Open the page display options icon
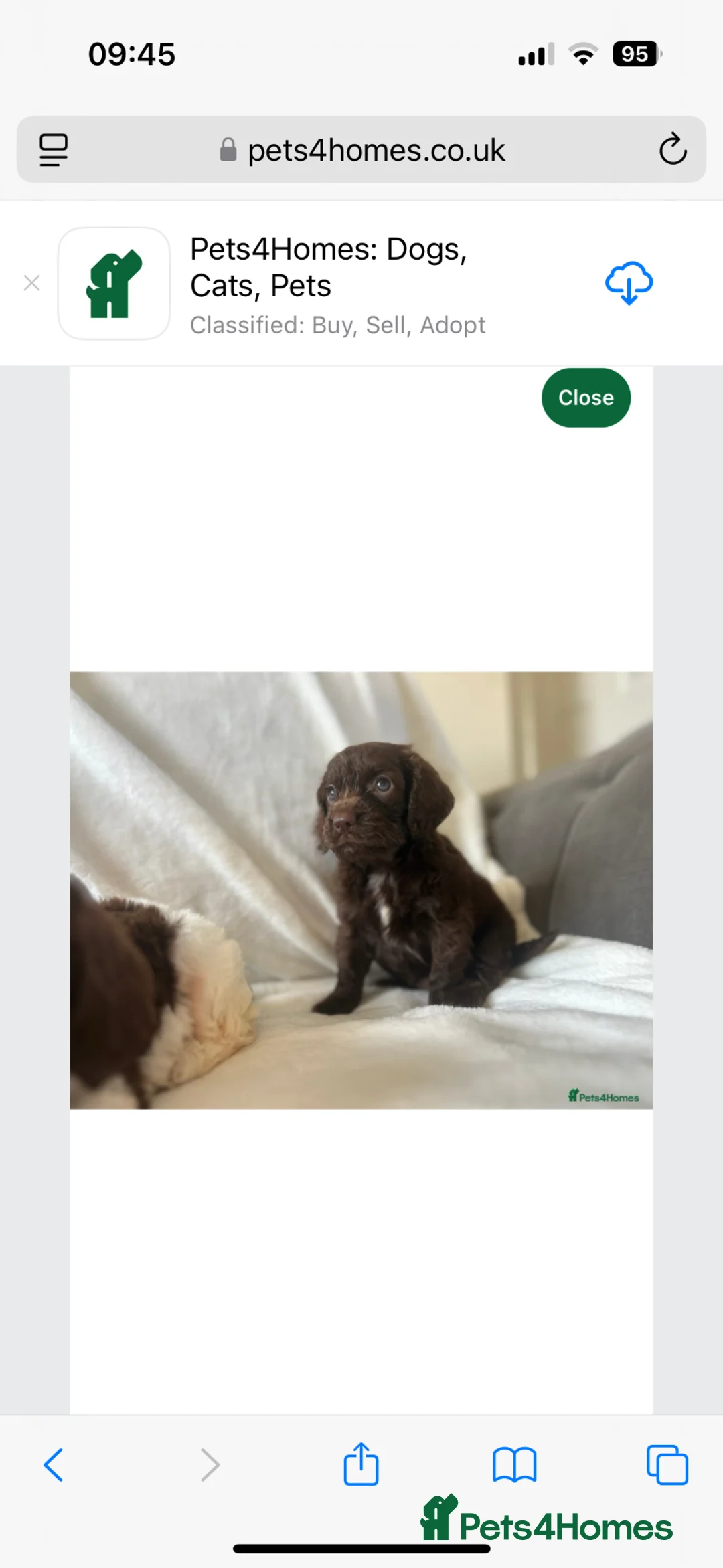723x1568 pixels. pyautogui.click(x=54, y=149)
